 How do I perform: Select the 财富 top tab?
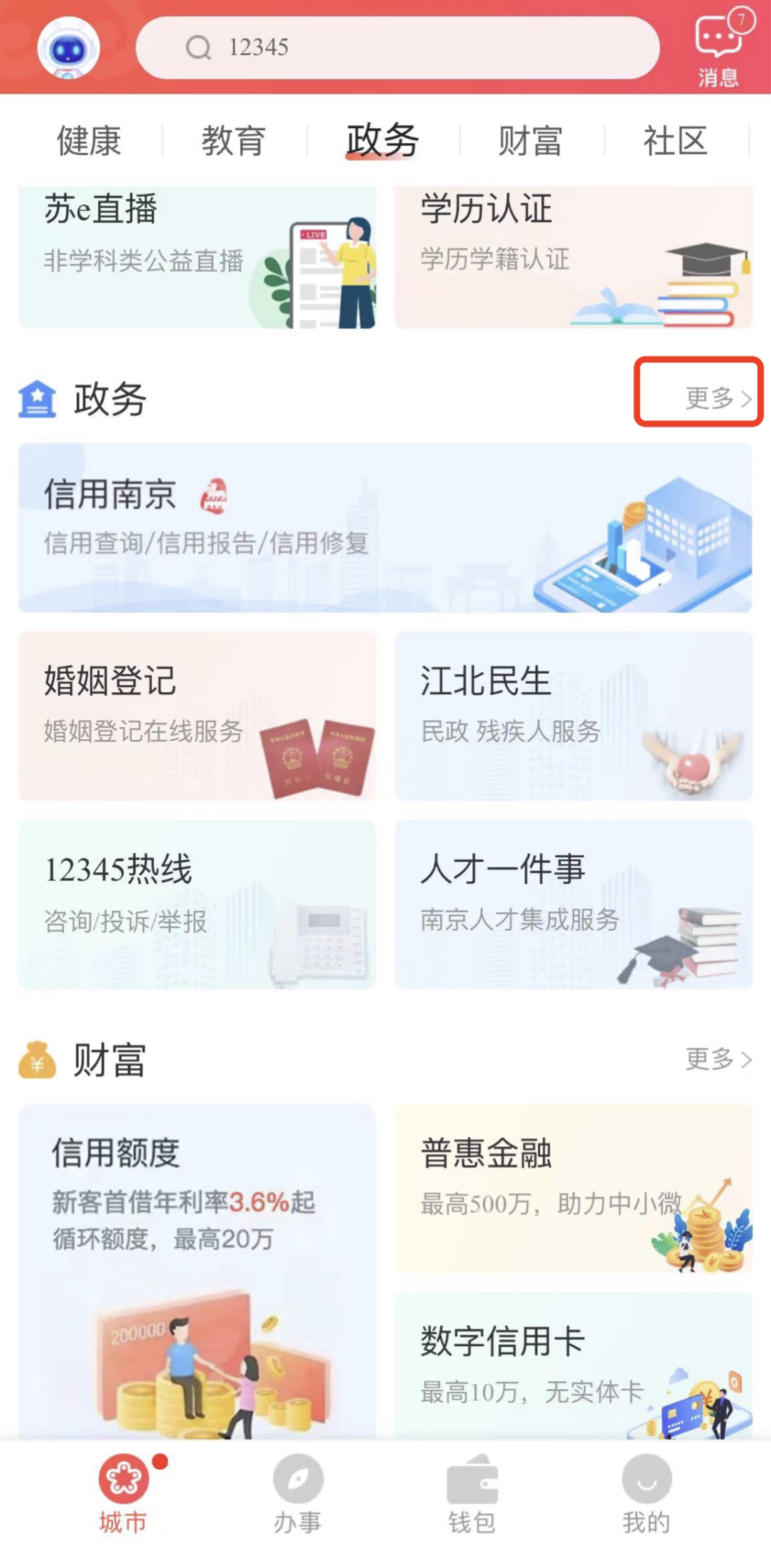[530, 141]
